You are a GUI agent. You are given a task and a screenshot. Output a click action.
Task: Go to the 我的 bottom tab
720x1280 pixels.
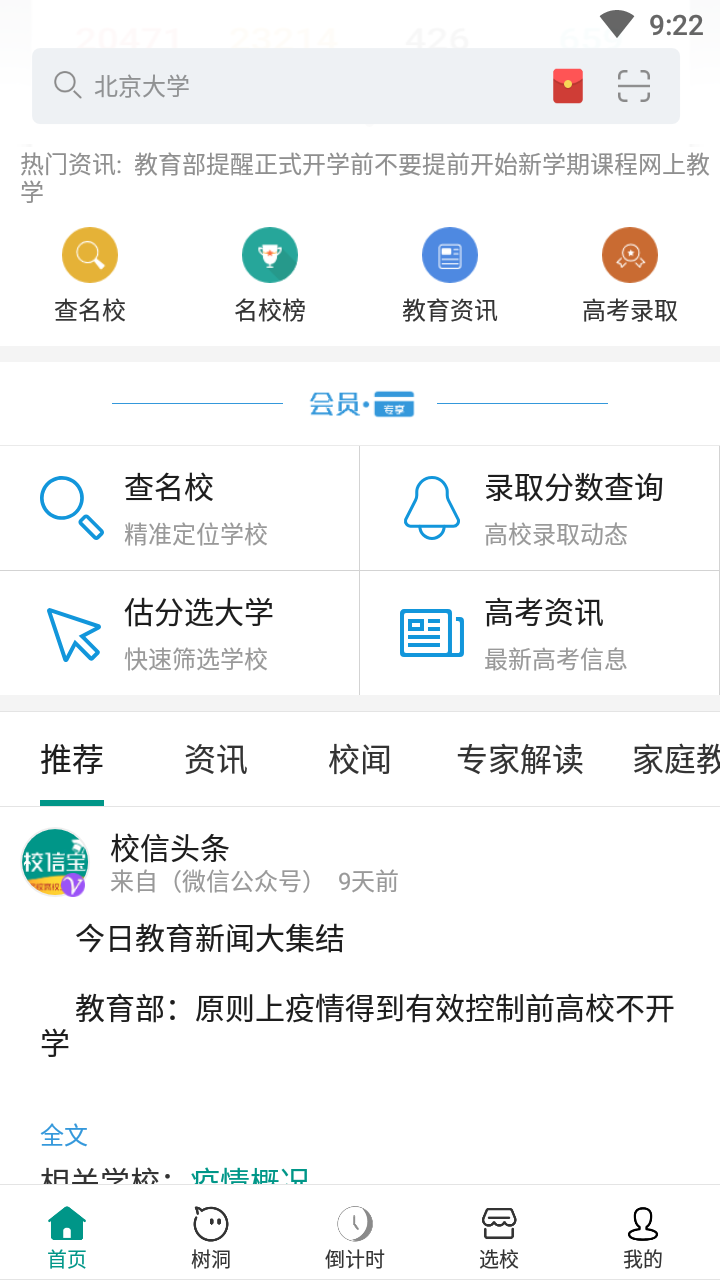(x=643, y=1237)
